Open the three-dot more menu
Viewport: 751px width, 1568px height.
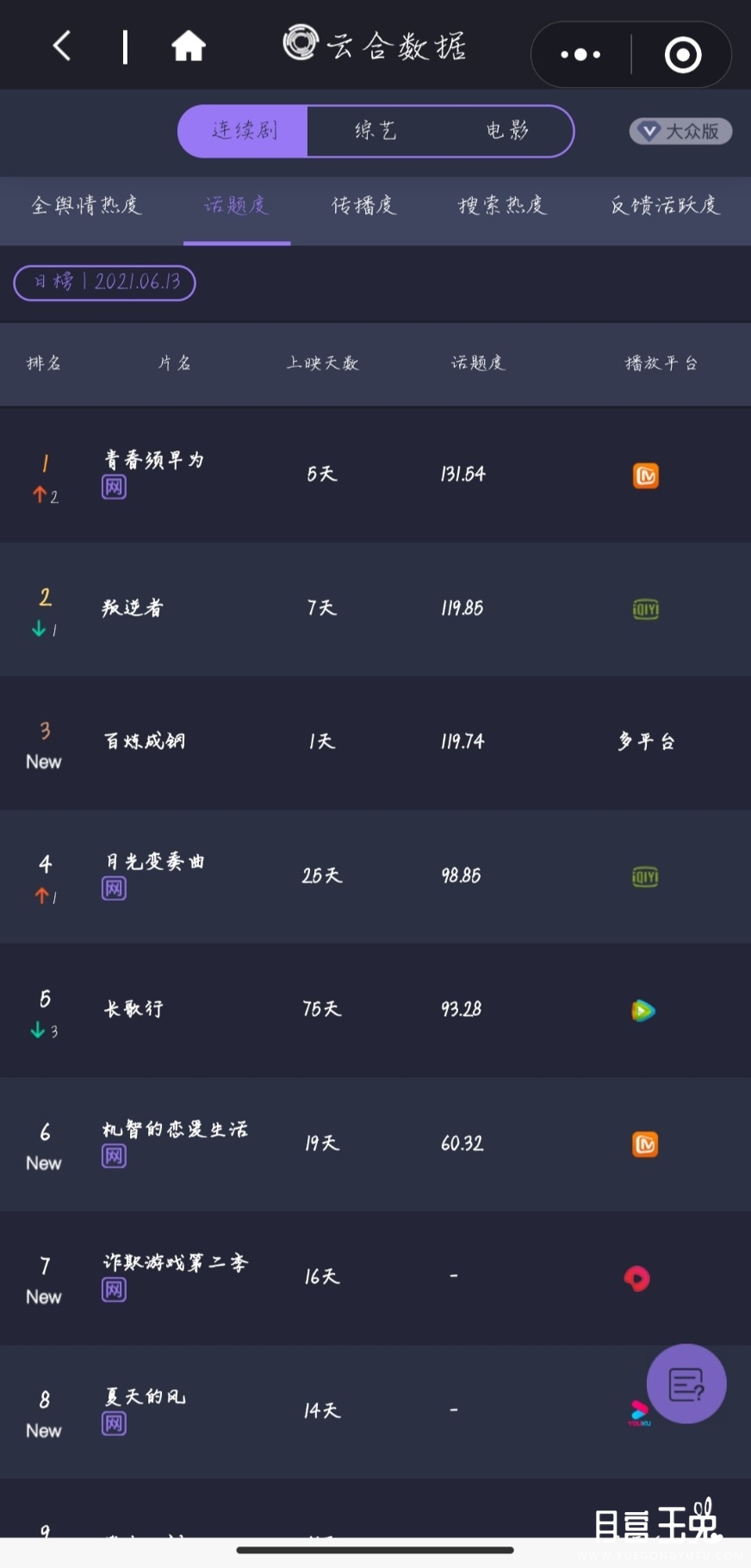(x=580, y=54)
